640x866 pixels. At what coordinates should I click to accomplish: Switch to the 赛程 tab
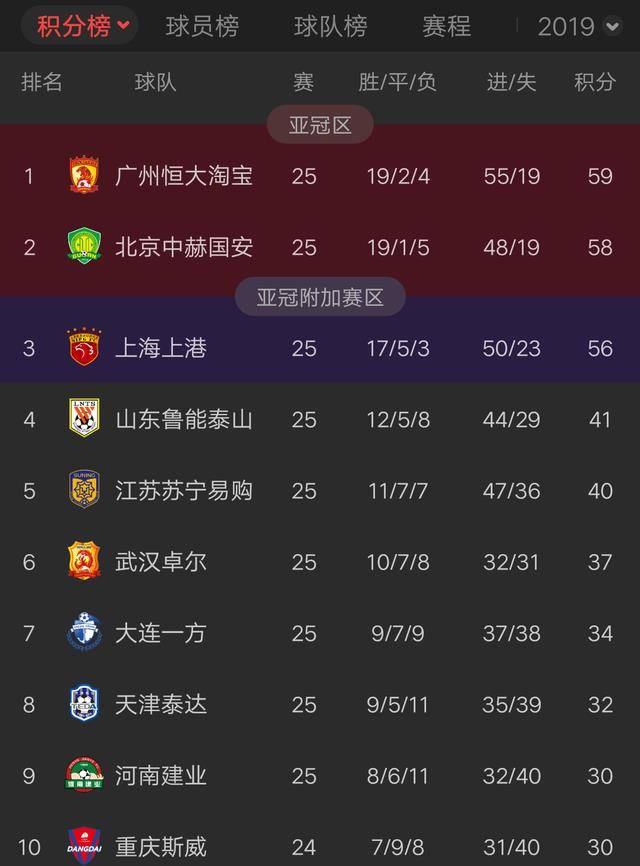446,26
